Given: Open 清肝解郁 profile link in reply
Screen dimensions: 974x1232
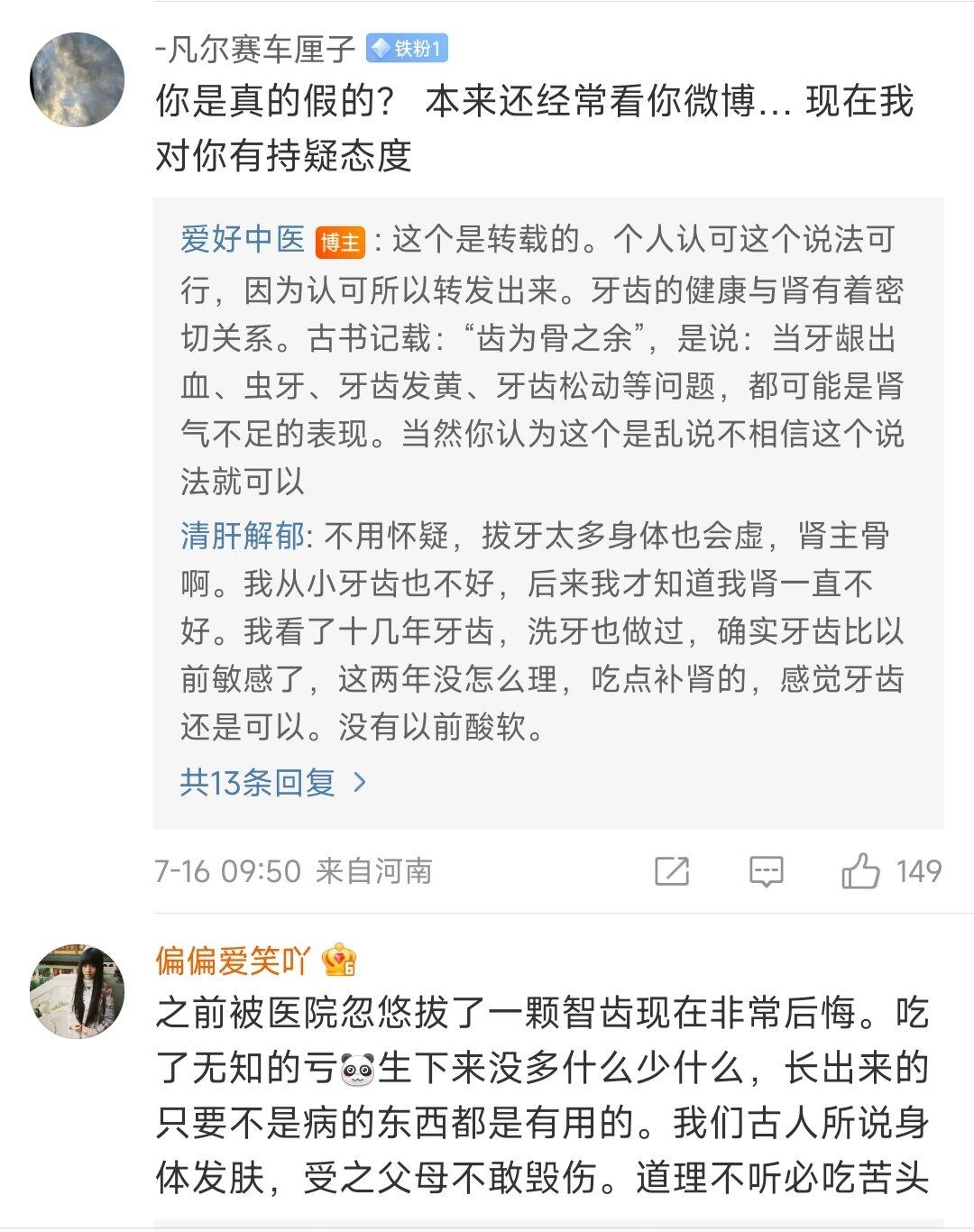Looking at the screenshot, I should pyautogui.click(x=243, y=536).
